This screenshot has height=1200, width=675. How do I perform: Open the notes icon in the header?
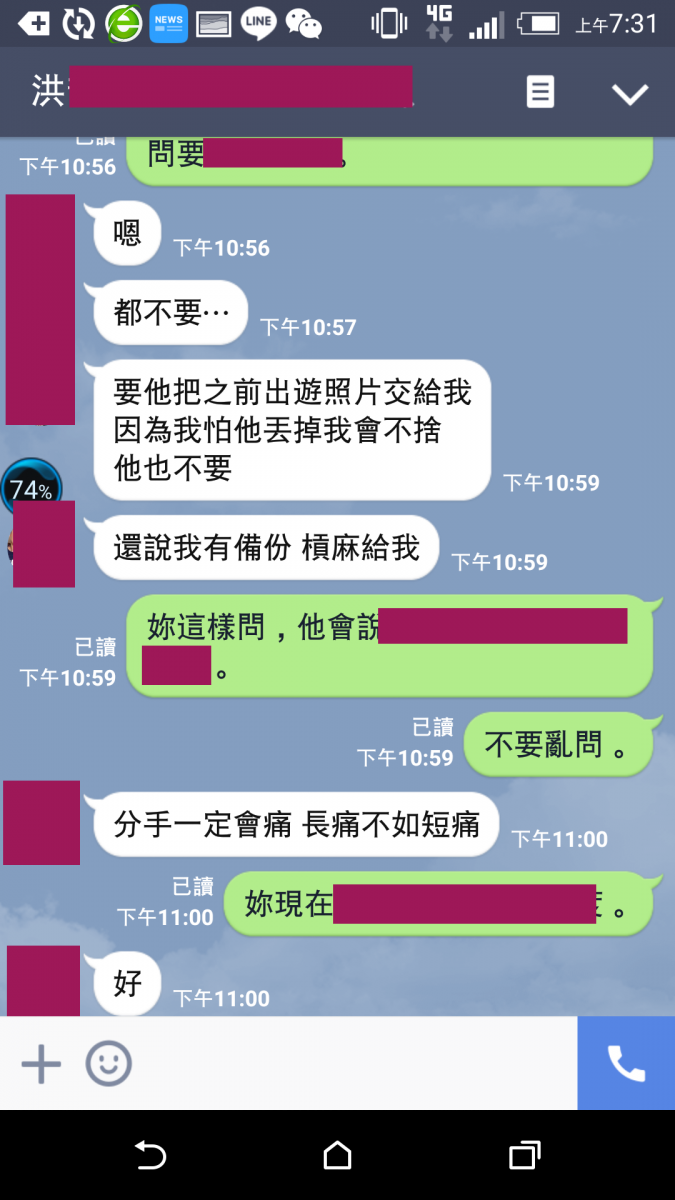click(540, 93)
